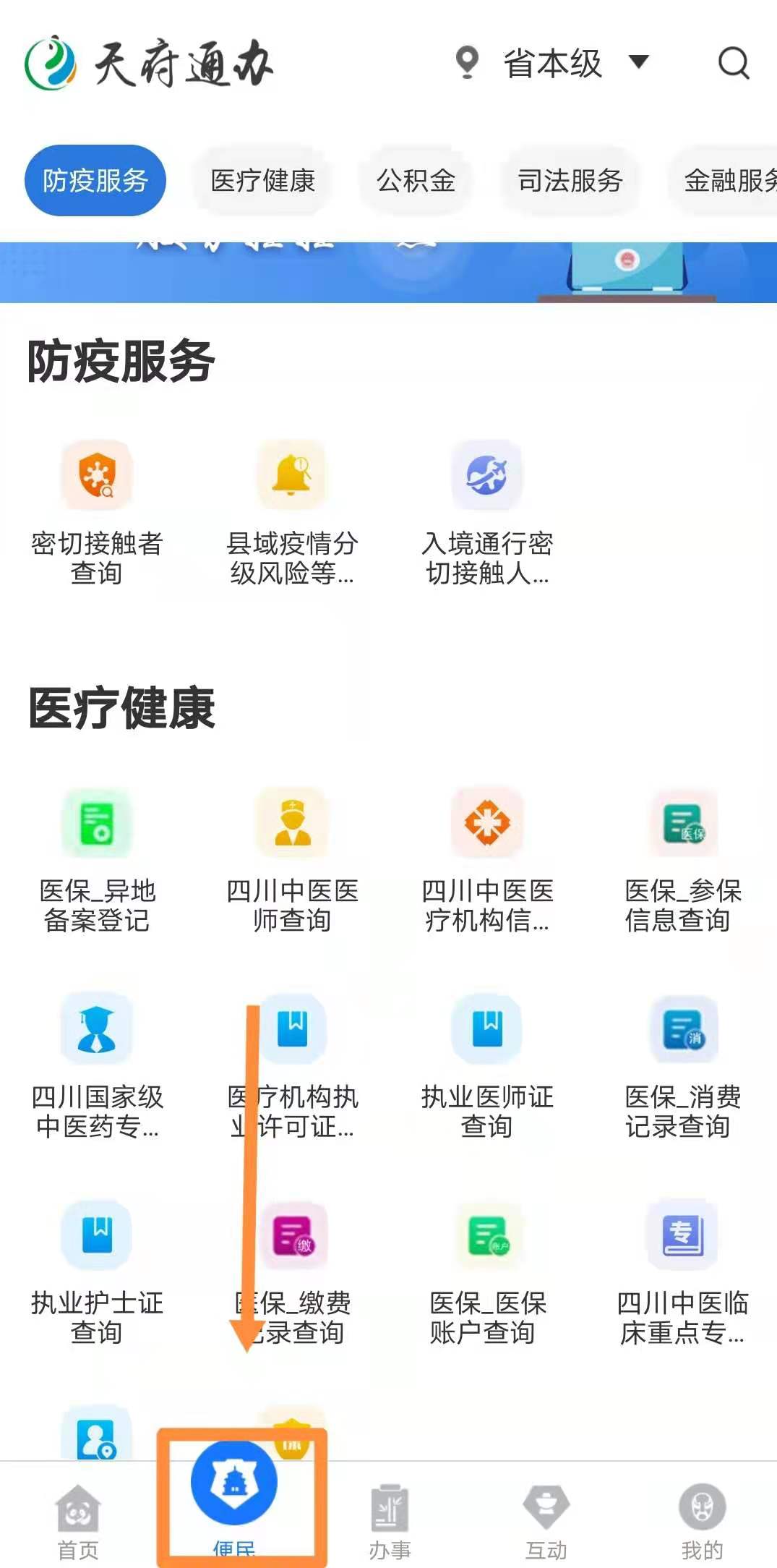Open 医保_消费记录查询
The width and height of the screenshot is (777, 1568).
(x=682, y=1067)
